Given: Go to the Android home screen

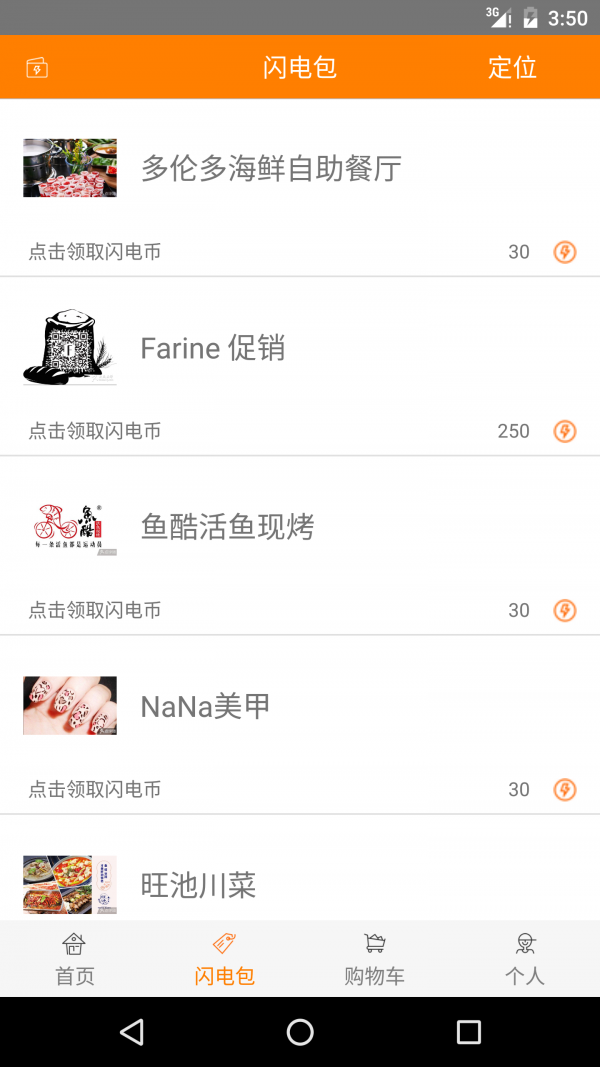Looking at the screenshot, I should coord(300,1032).
